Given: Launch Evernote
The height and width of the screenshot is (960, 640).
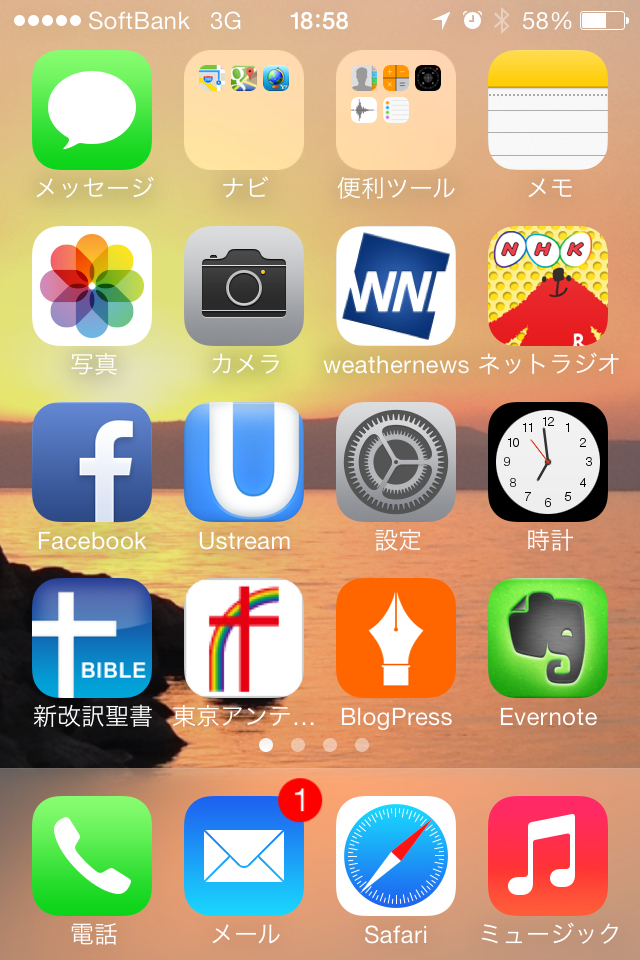Looking at the screenshot, I should tap(548, 638).
